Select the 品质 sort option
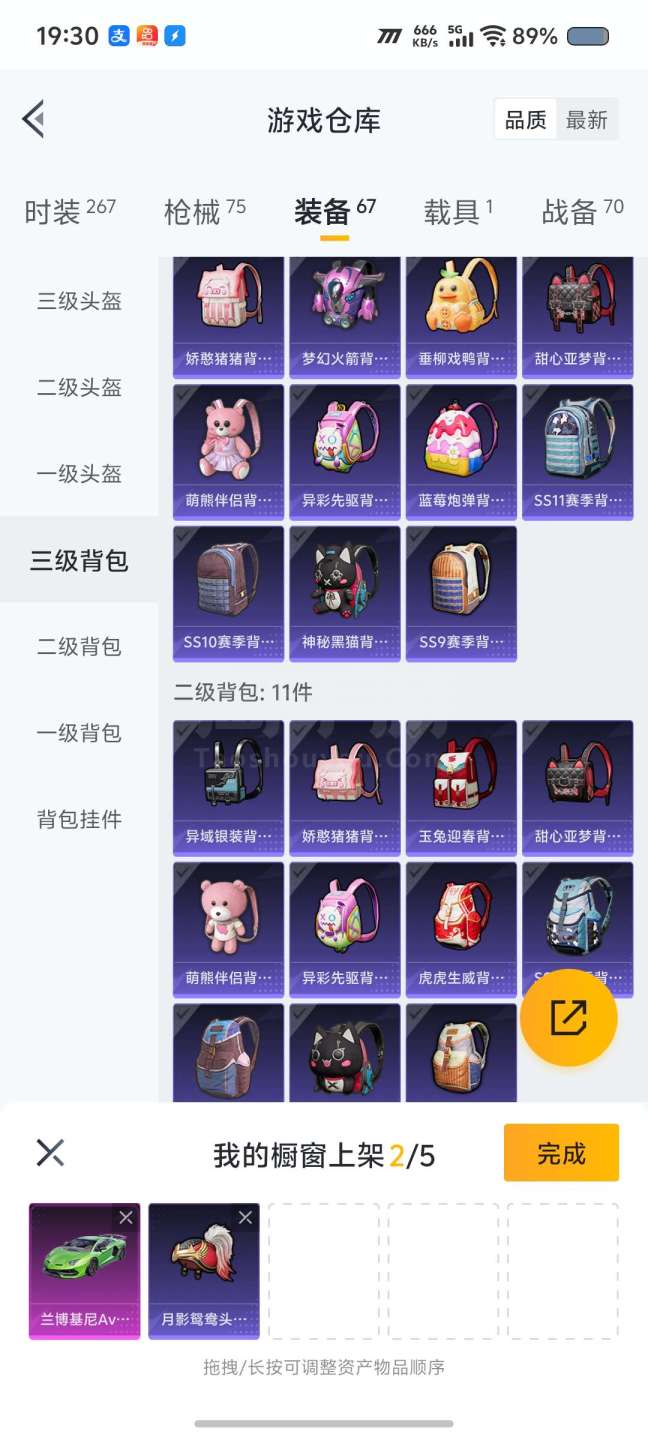Screen dimensions: 648x1440 525,120
